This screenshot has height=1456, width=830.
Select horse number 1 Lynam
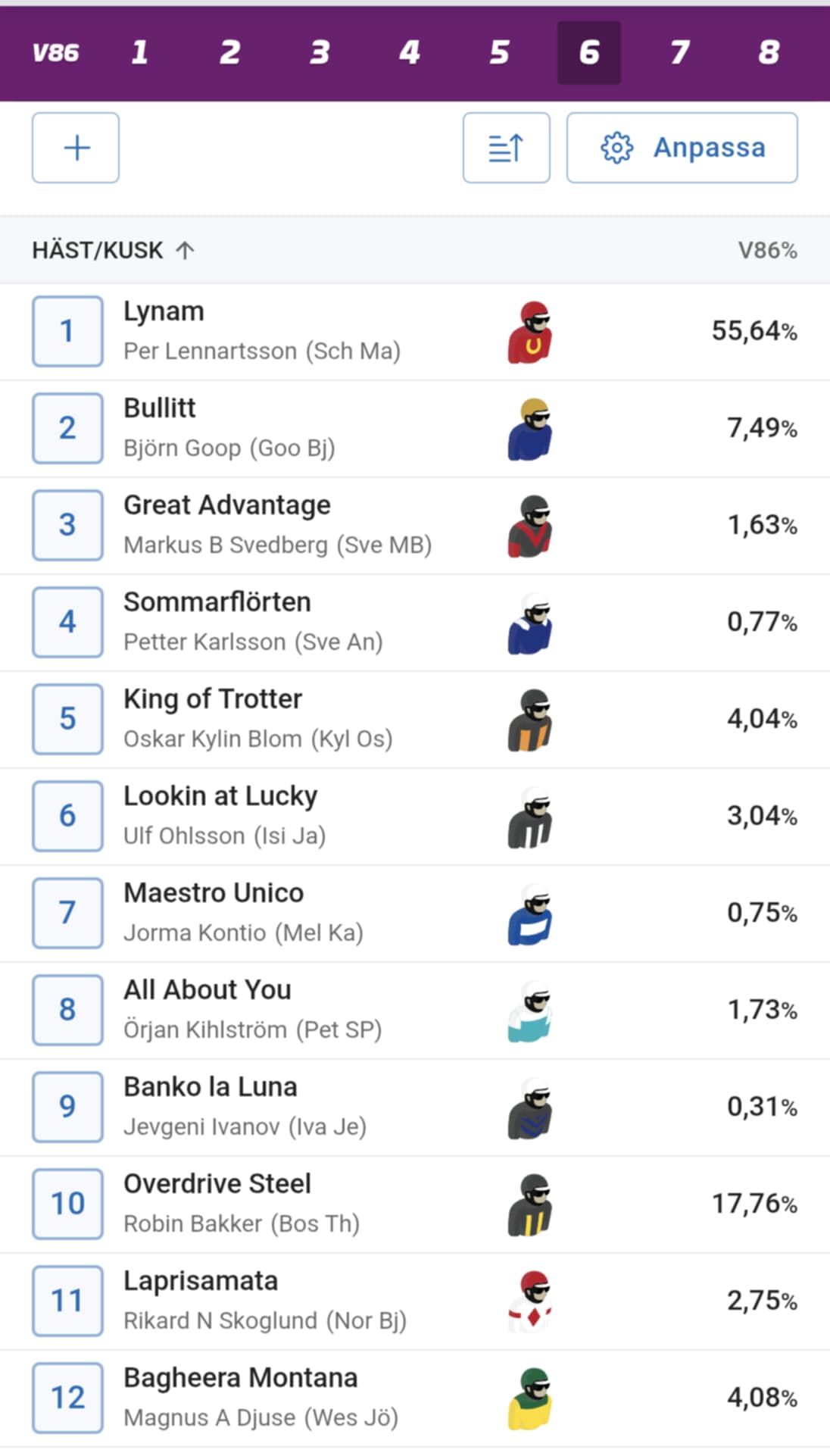tap(67, 331)
